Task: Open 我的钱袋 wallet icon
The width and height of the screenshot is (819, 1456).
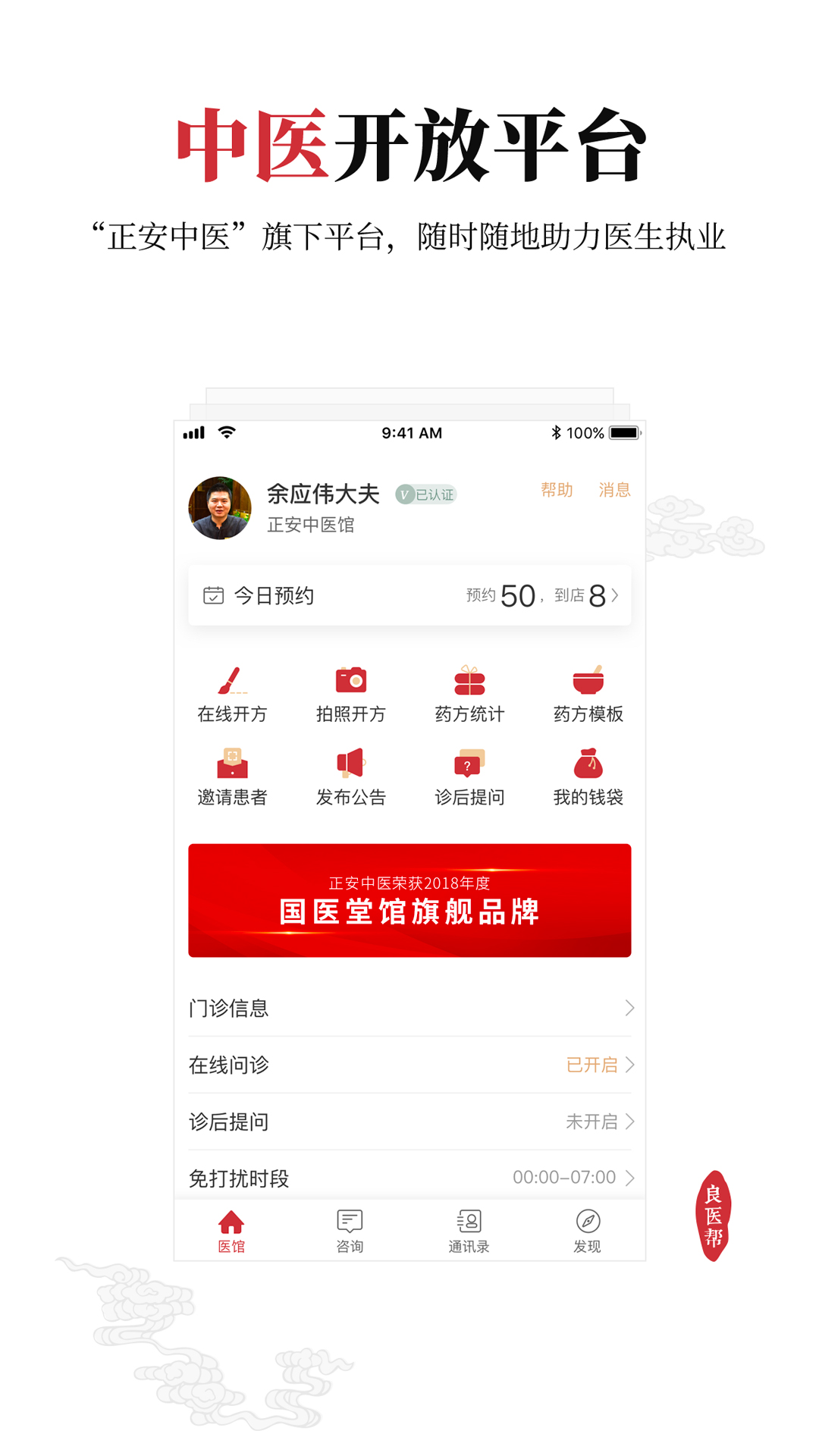Action: tap(588, 773)
